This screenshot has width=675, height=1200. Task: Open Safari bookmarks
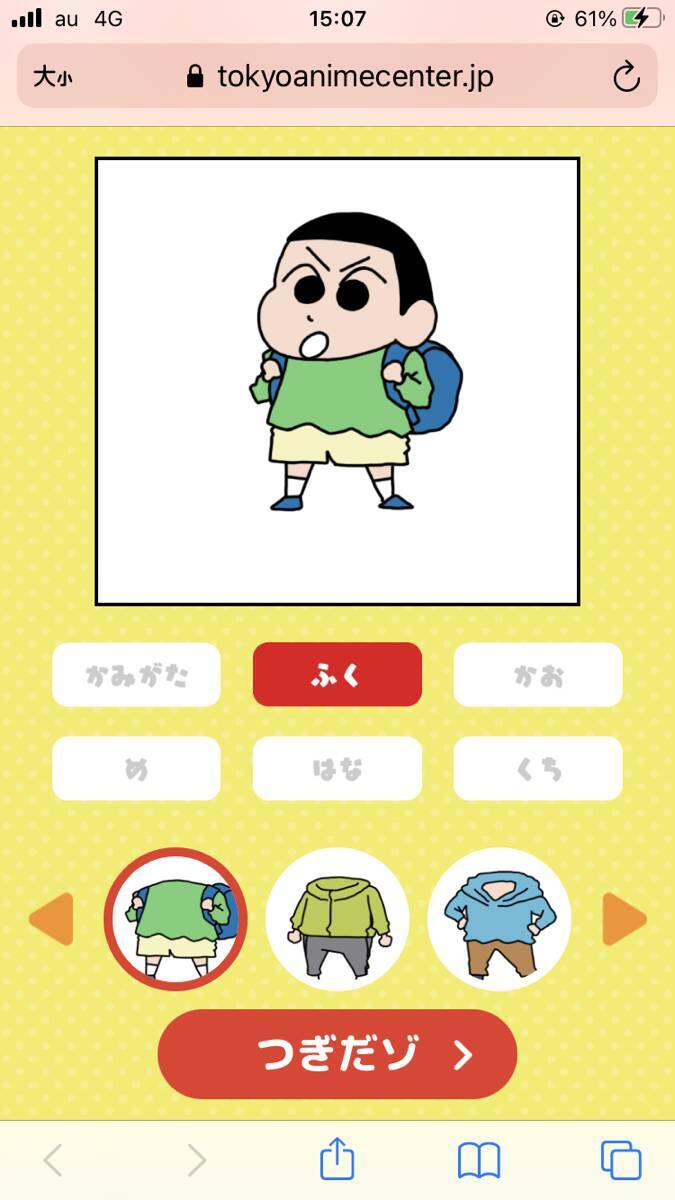479,1160
